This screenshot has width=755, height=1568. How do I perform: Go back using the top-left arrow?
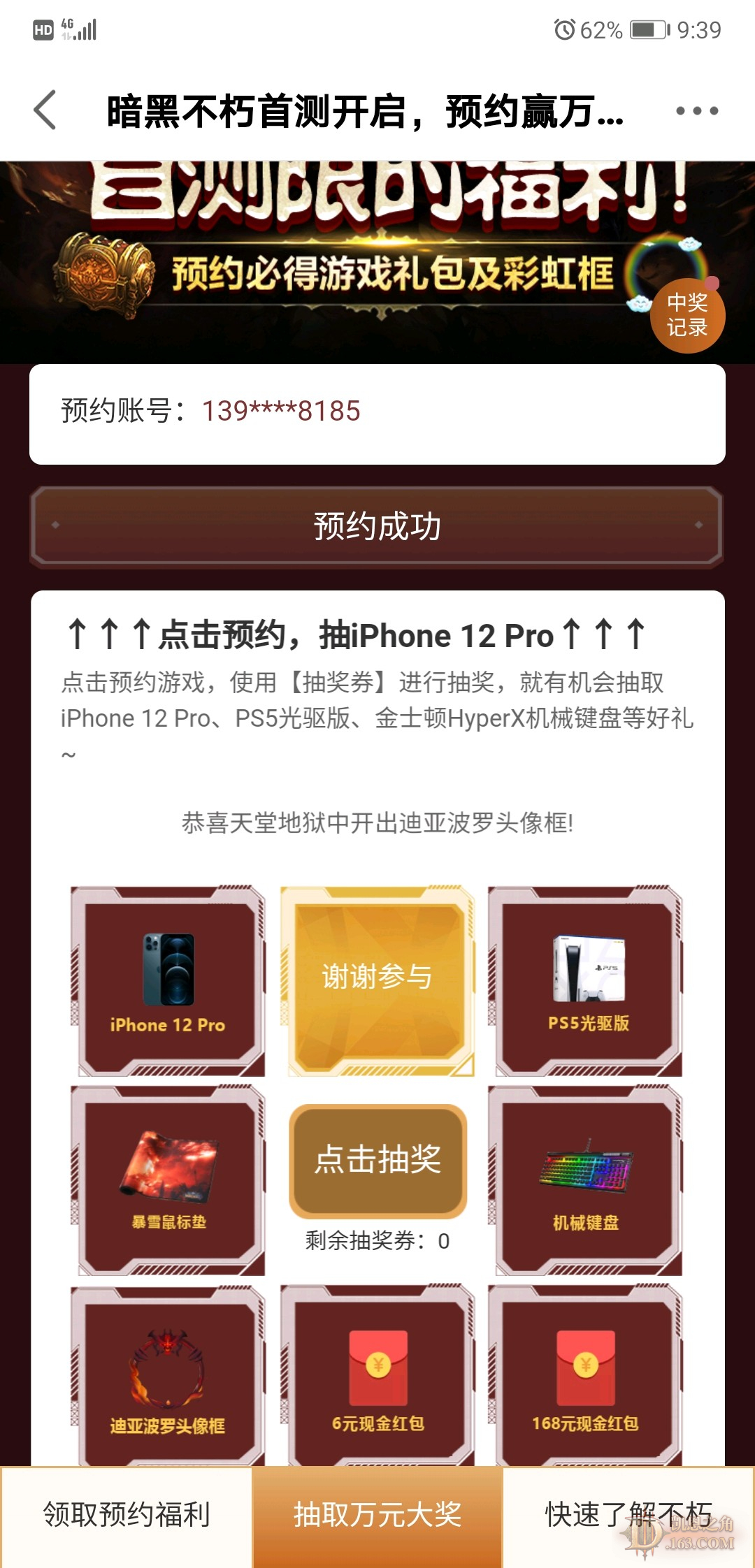click(x=45, y=110)
